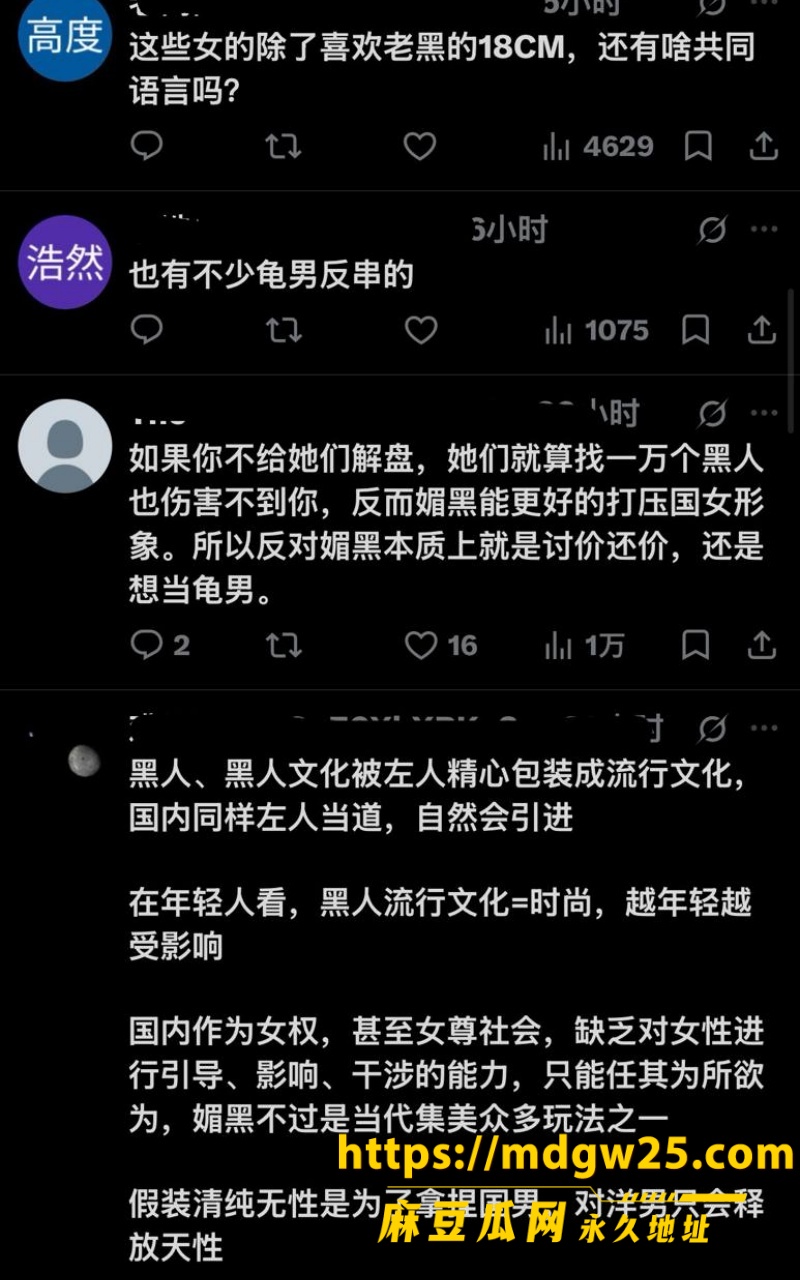800x1280 pixels.
Task: Reply to 浩然's comment
Action: click(147, 330)
